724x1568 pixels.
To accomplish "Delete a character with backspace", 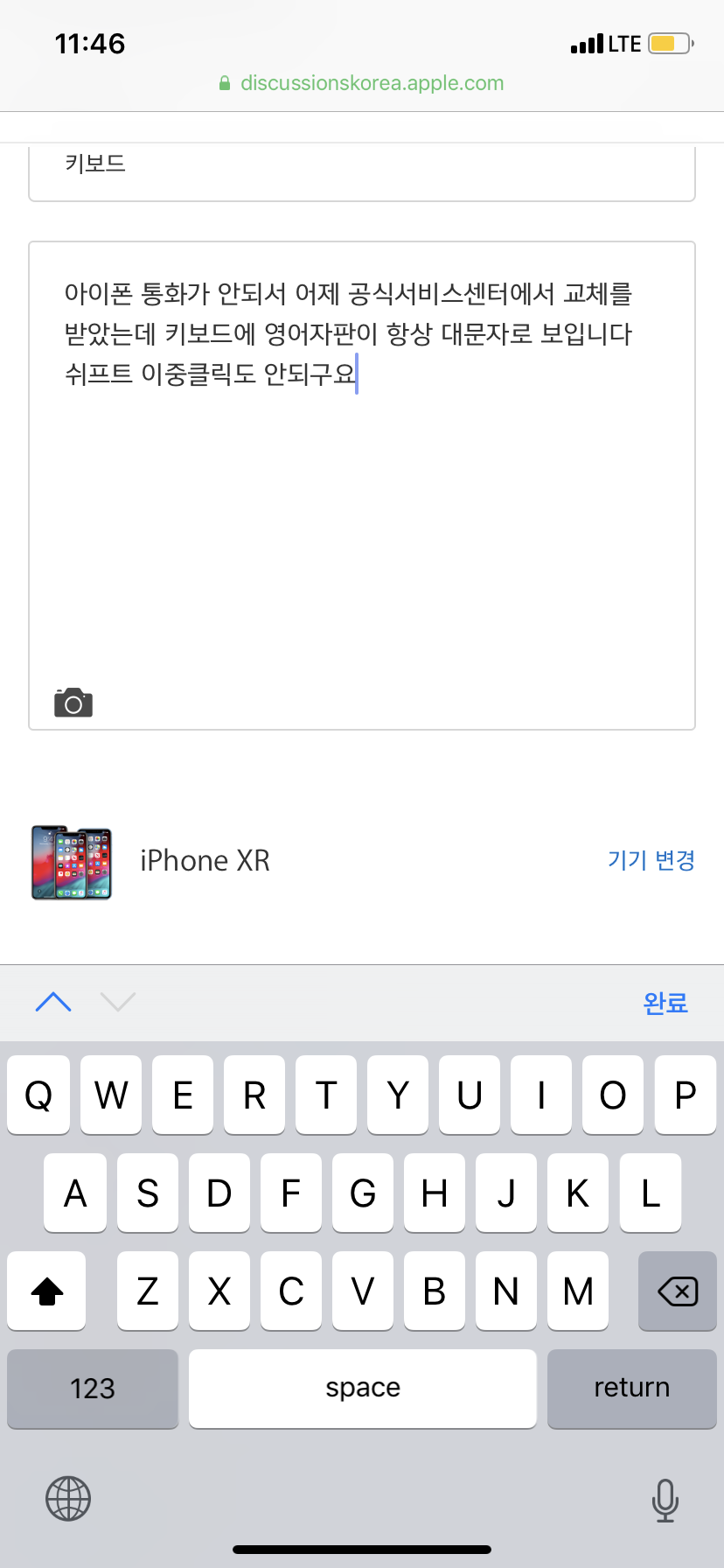I will (677, 1291).
